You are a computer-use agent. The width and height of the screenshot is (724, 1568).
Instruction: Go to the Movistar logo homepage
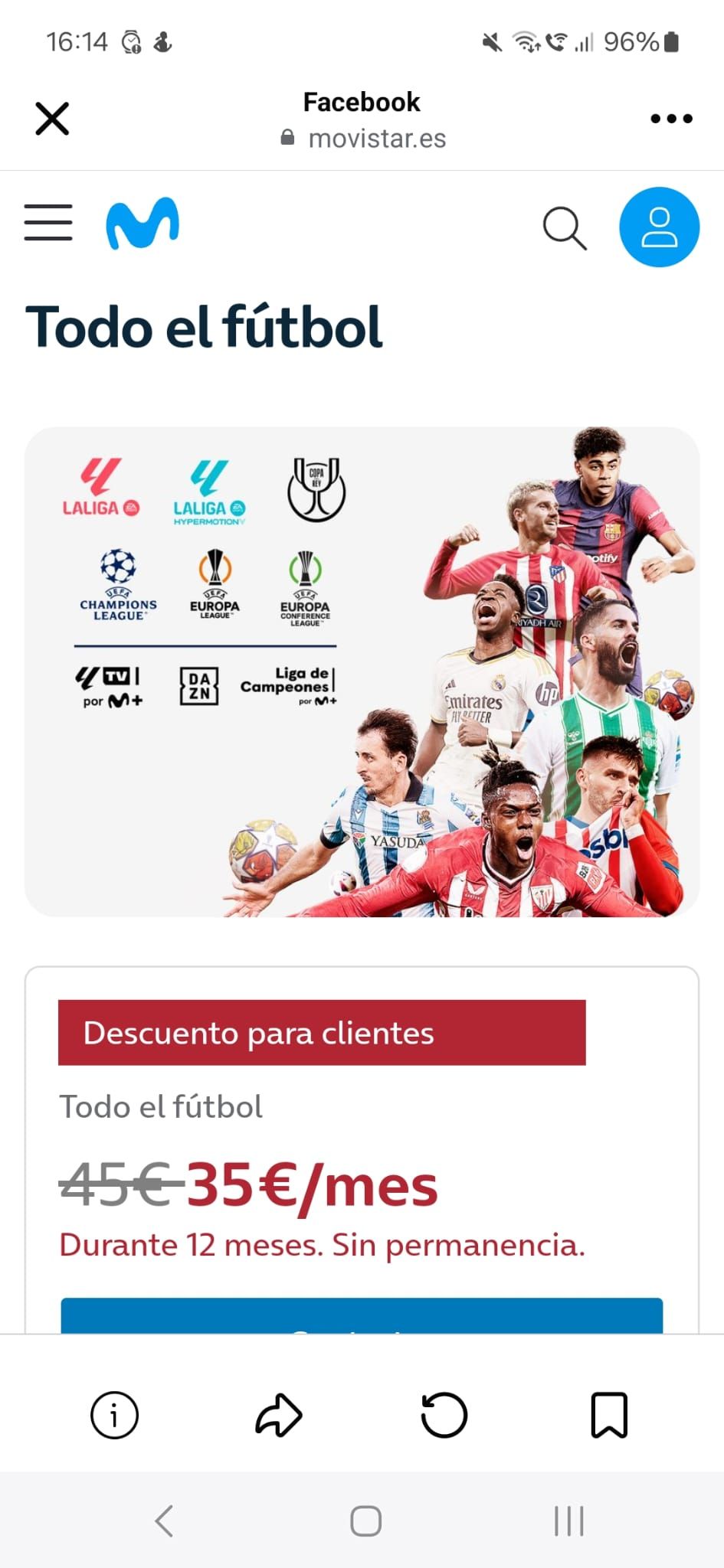[x=143, y=224]
